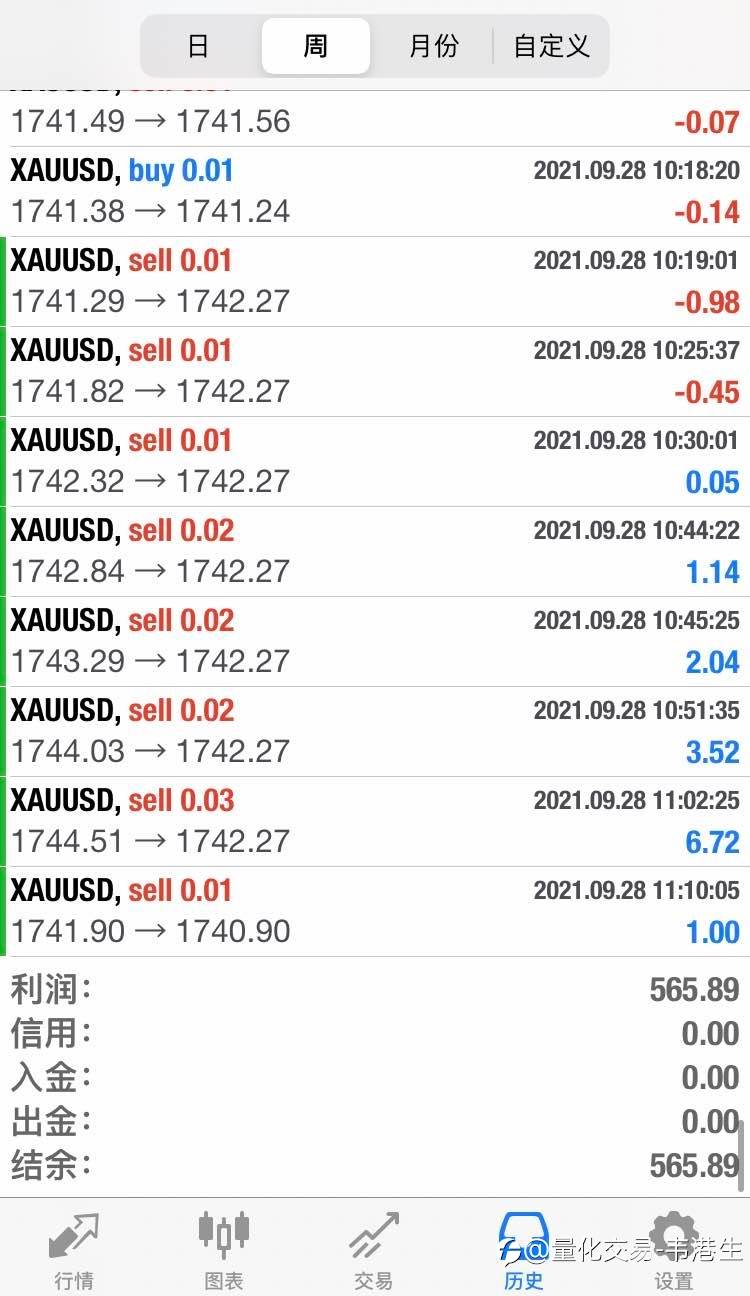
Task: Open the 行情 quotes tab
Action: (x=75, y=1249)
